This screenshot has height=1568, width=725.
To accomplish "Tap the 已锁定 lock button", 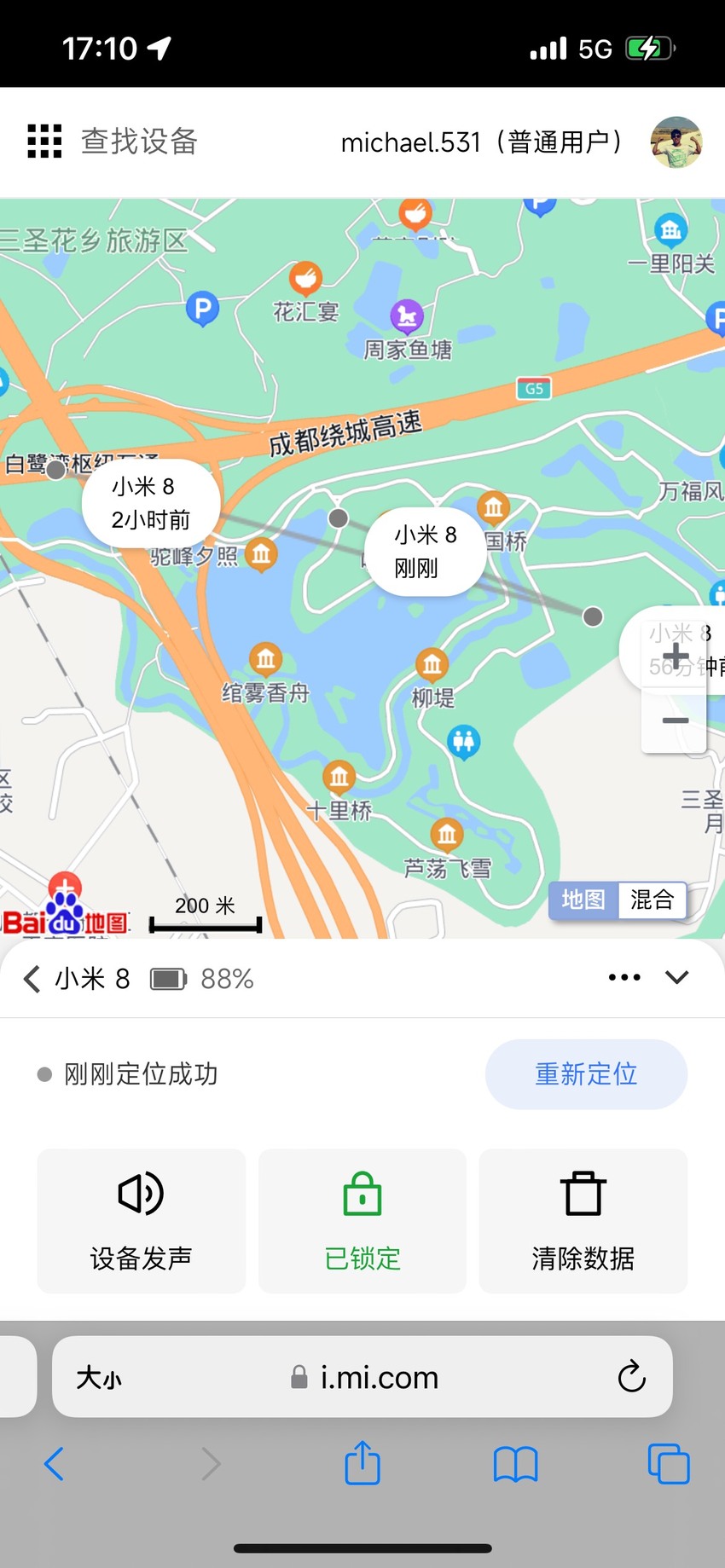I will point(362,1220).
